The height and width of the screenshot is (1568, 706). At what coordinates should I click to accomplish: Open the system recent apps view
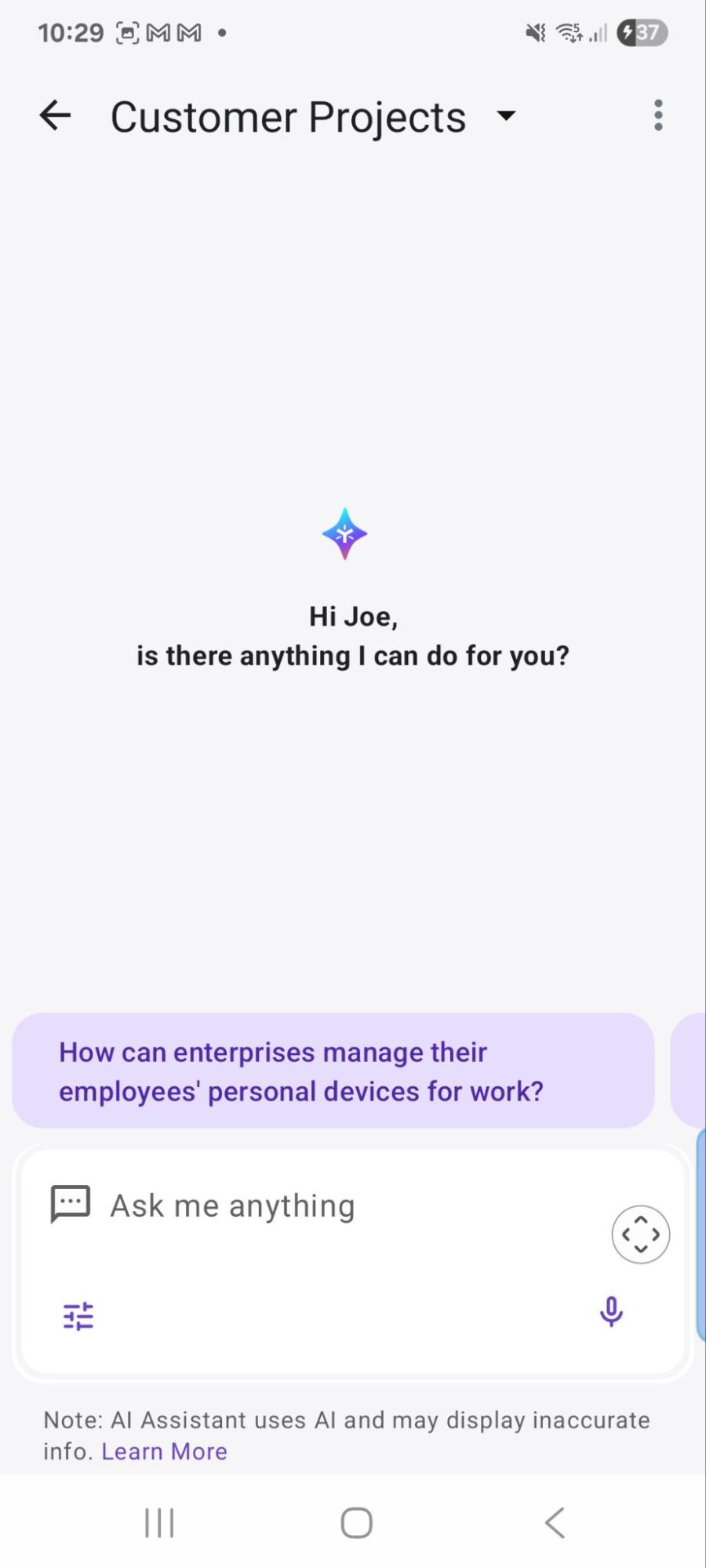159,1523
